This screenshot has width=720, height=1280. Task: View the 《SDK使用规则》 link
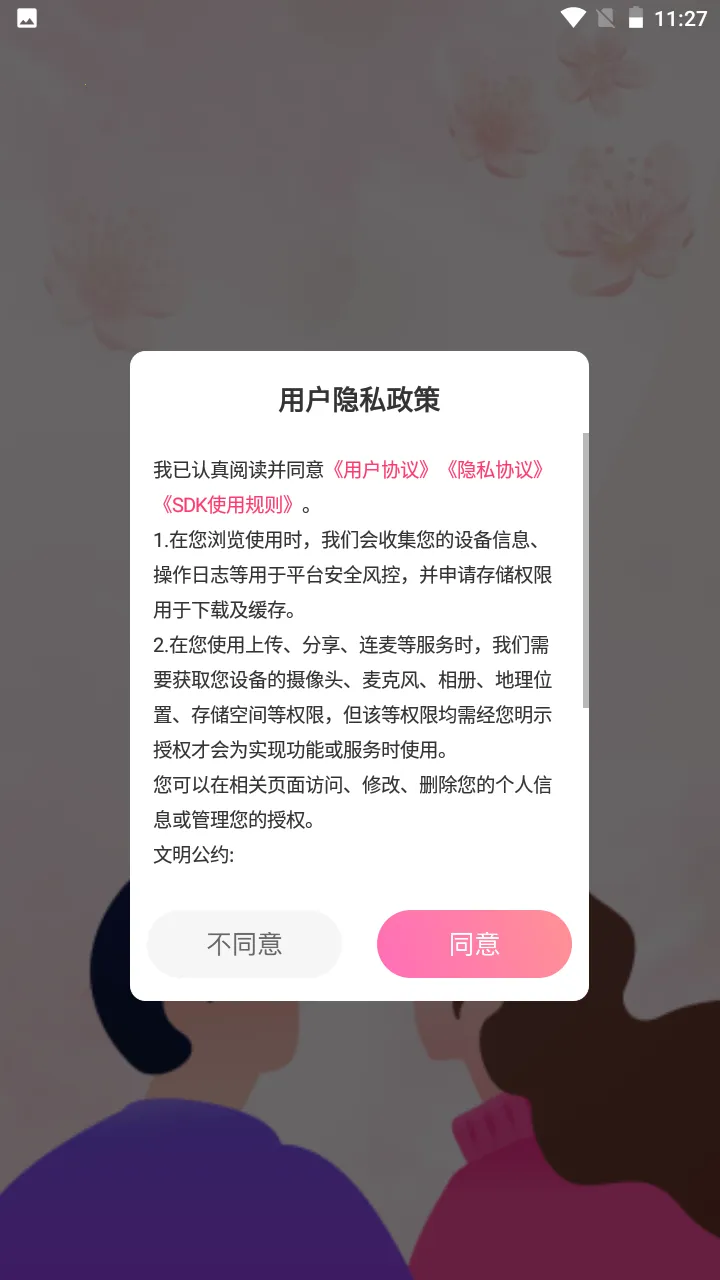(227, 505)
